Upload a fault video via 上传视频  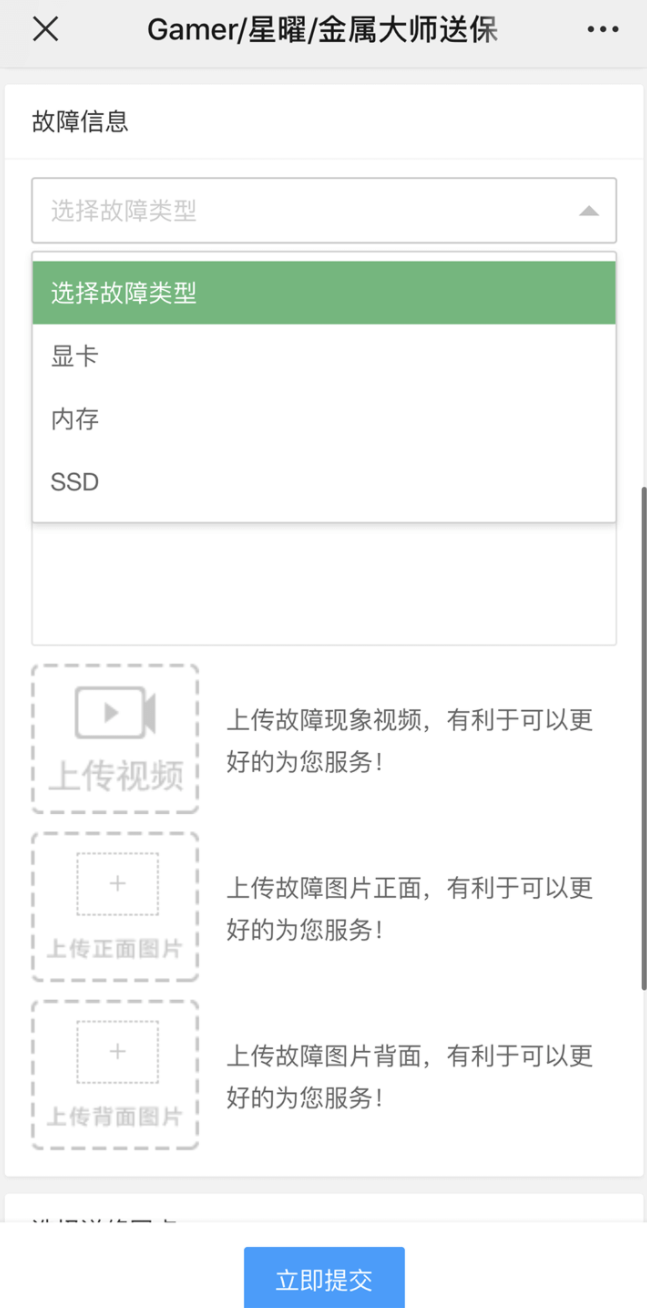(x=115, y=738)
